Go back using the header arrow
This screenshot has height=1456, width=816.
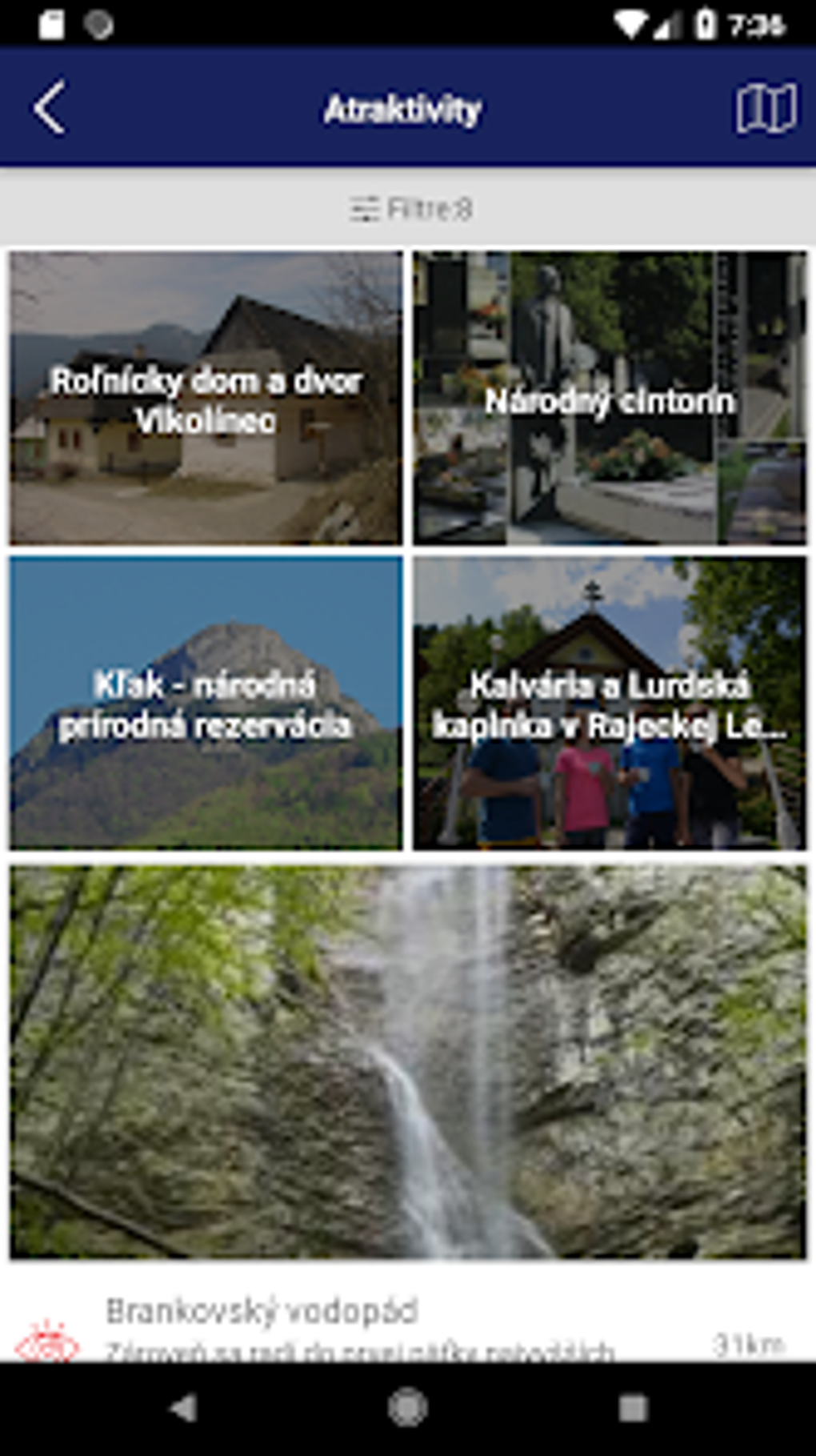tap(50, 107)
